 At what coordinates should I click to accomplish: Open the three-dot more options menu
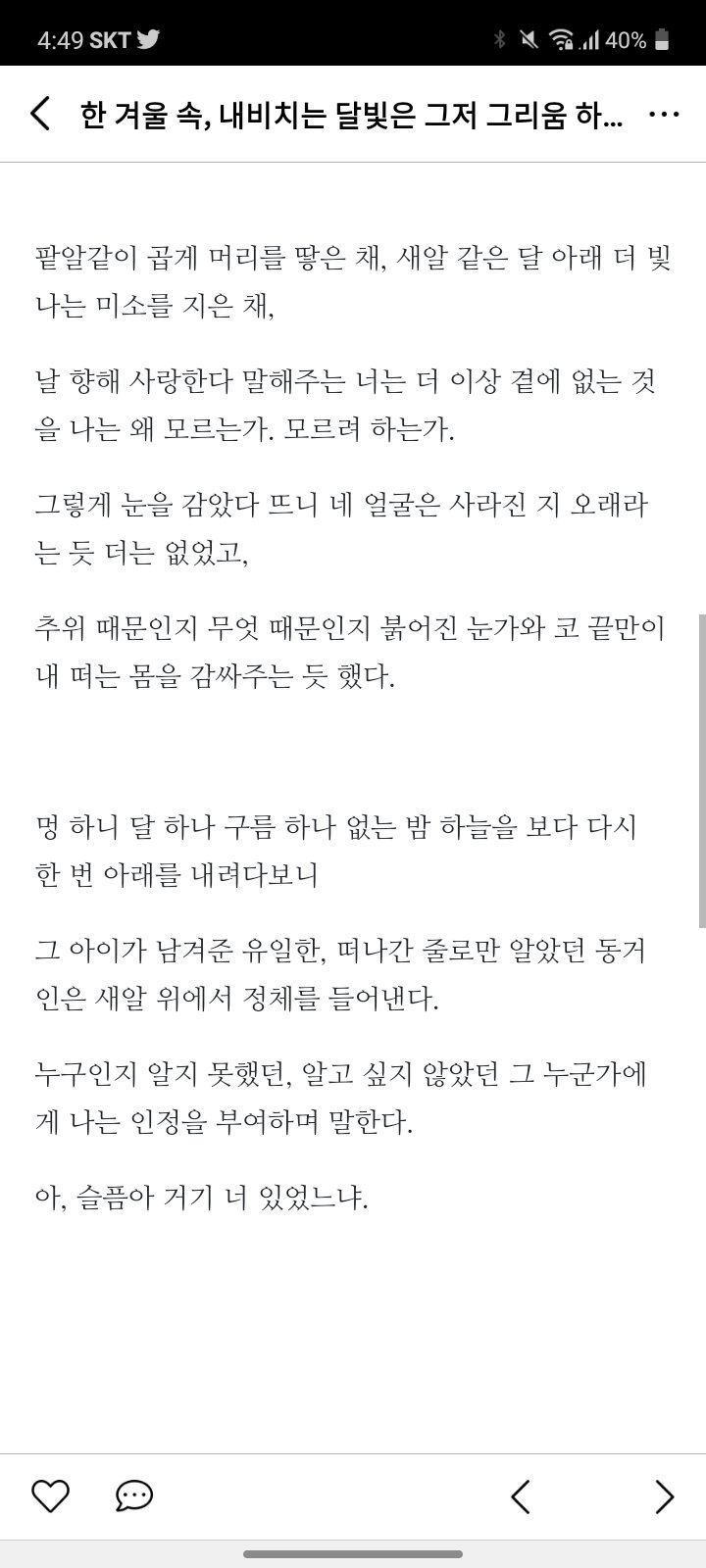tap(665, 113)
